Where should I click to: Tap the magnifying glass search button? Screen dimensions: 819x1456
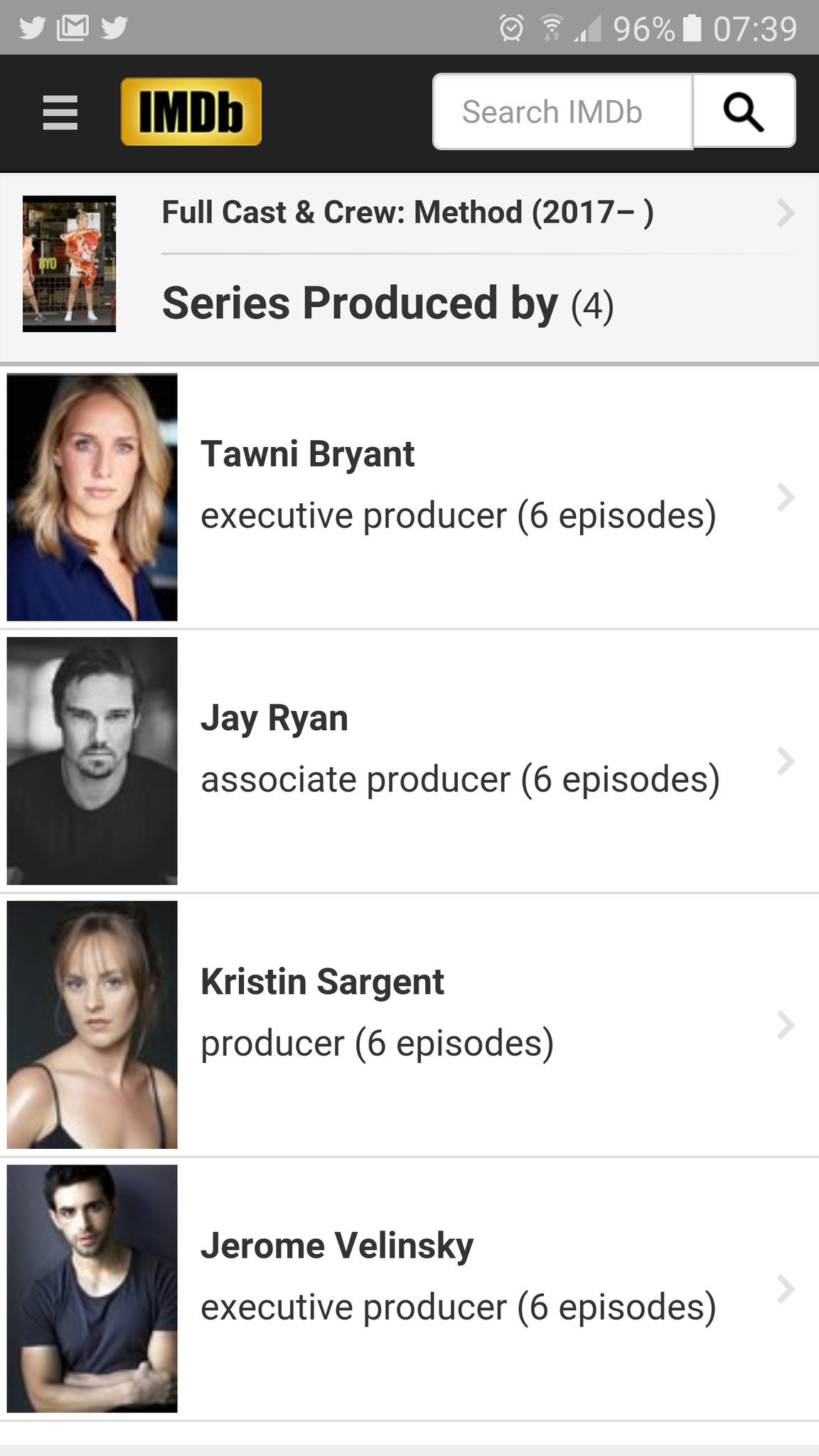point(744,112)
